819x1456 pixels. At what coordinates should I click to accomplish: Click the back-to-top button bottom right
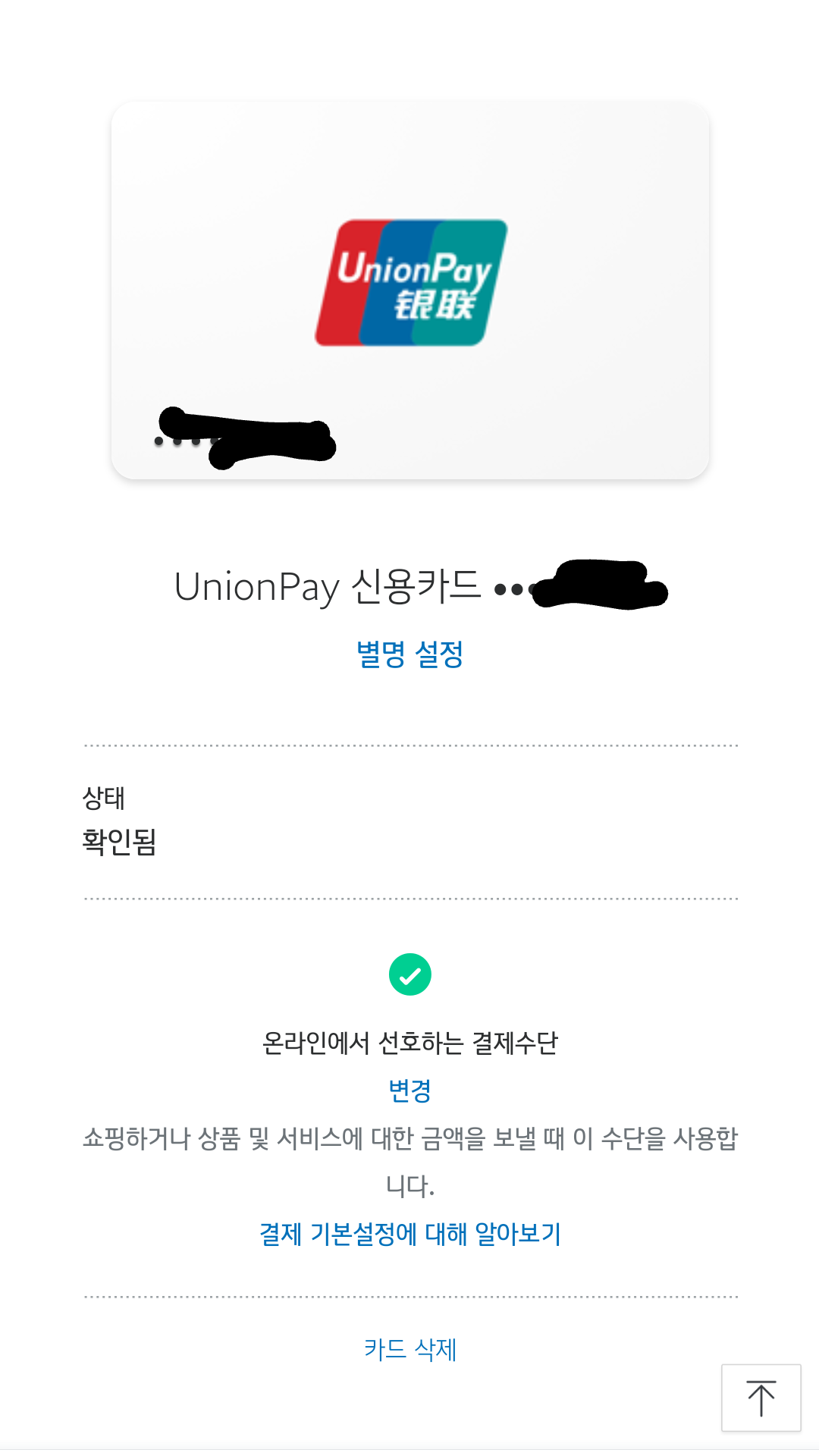coord(762,1399)
